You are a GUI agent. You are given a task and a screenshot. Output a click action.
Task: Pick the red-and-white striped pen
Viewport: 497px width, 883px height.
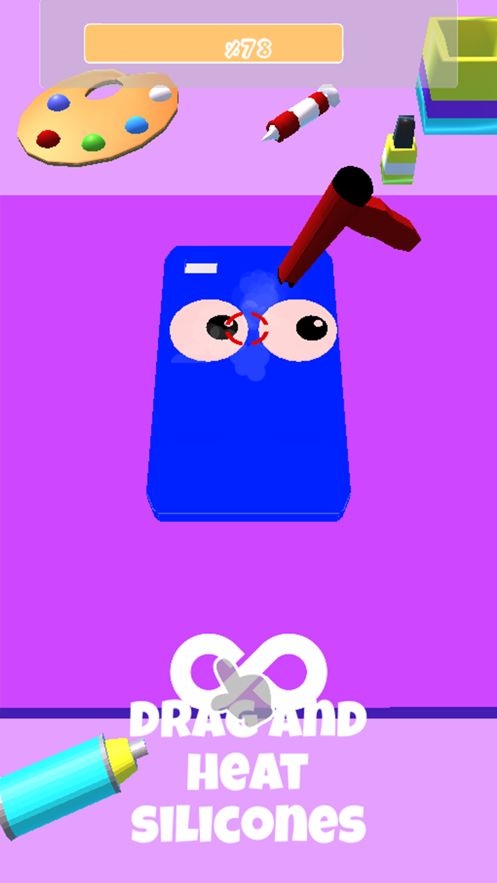301,112
